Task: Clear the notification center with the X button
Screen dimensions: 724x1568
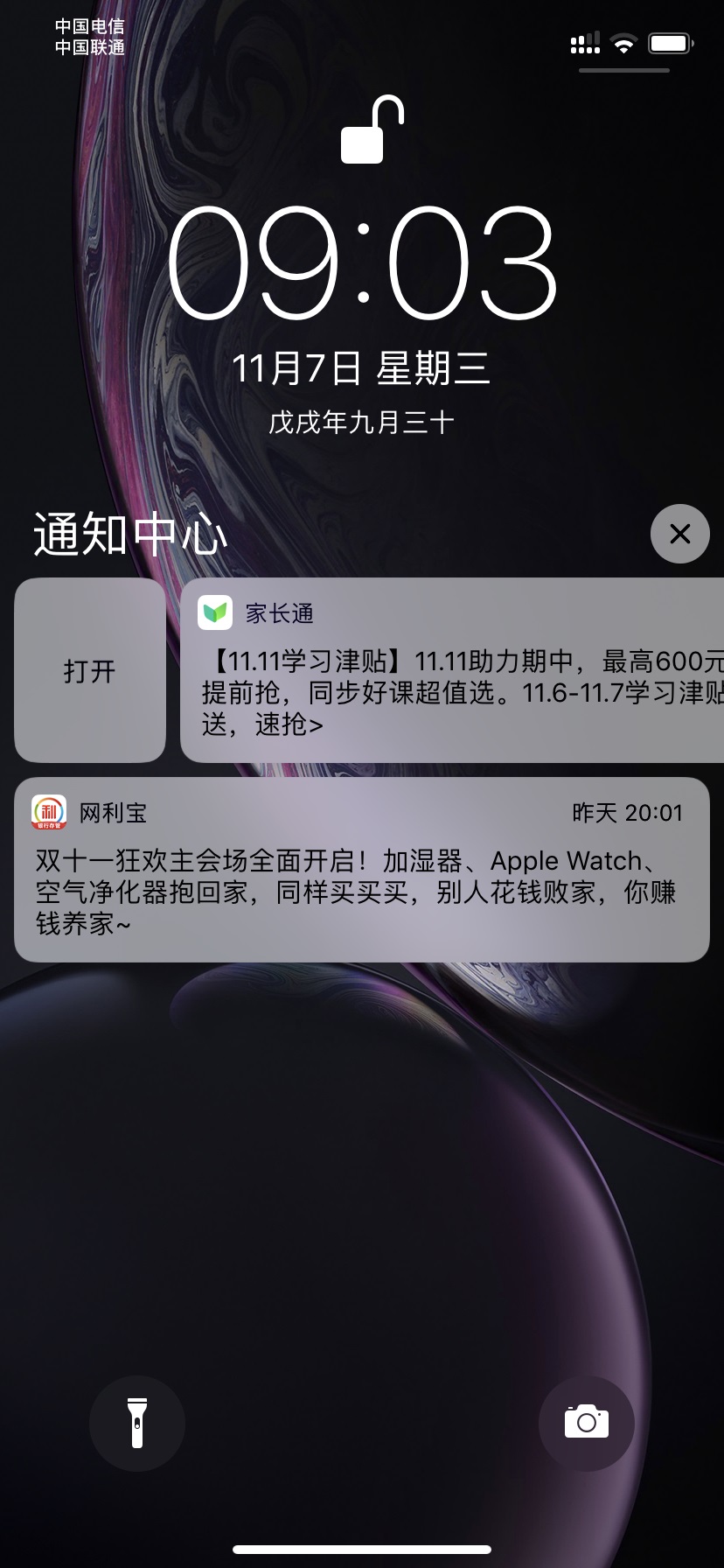Action: click(x=679, y=534)
